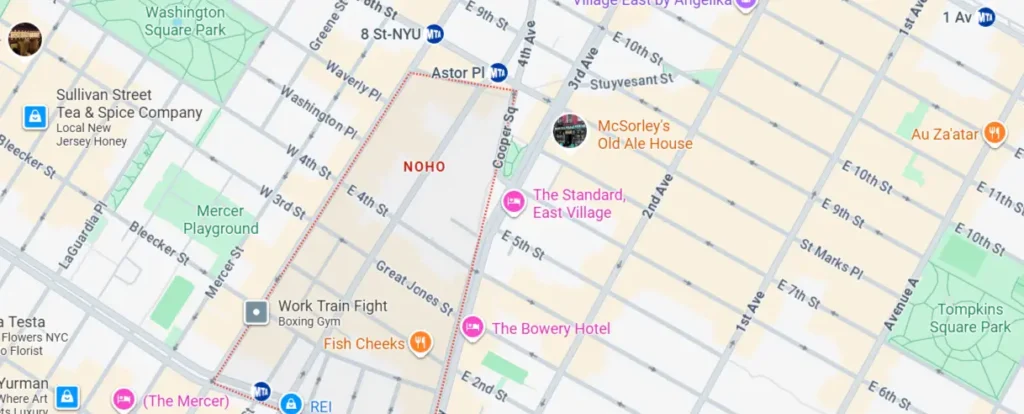The image size is (1024, 414).
Task: Select The Standard, East Village hotel marker
Action: [514, 202]
